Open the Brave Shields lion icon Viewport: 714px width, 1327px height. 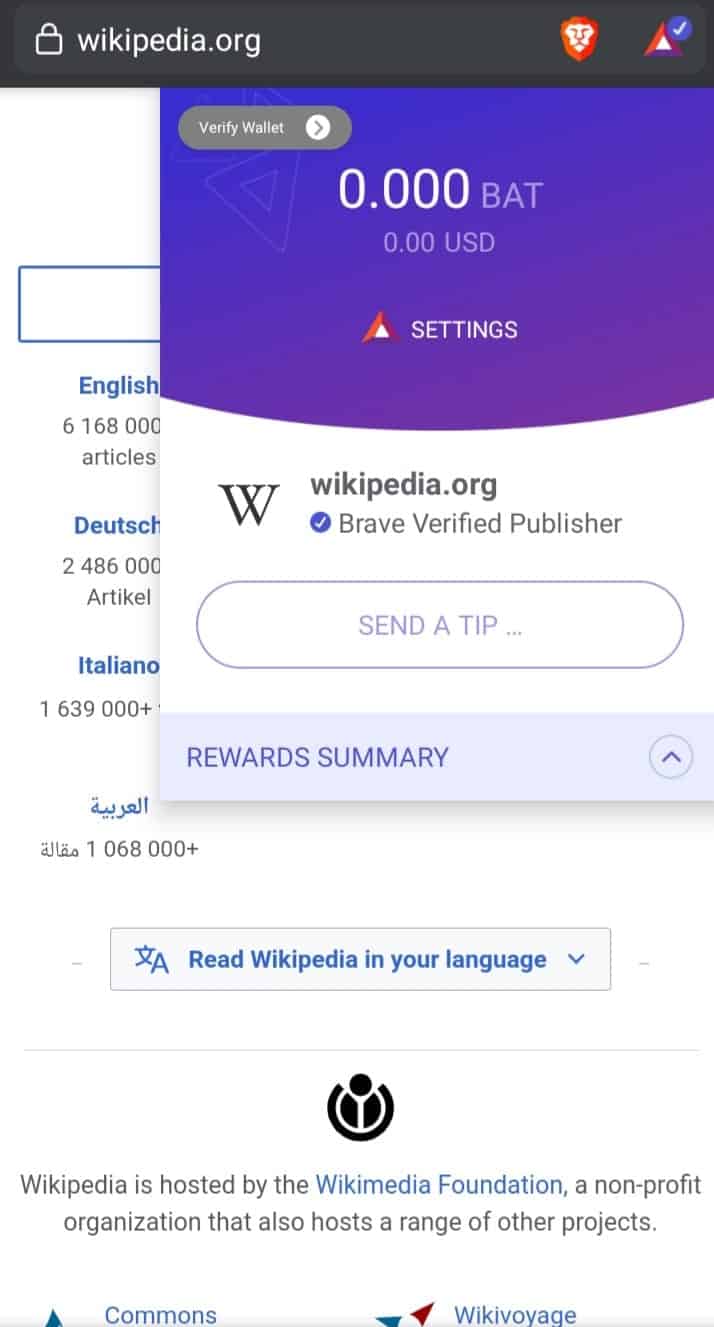pyautogui.click(x=579, y=40)
